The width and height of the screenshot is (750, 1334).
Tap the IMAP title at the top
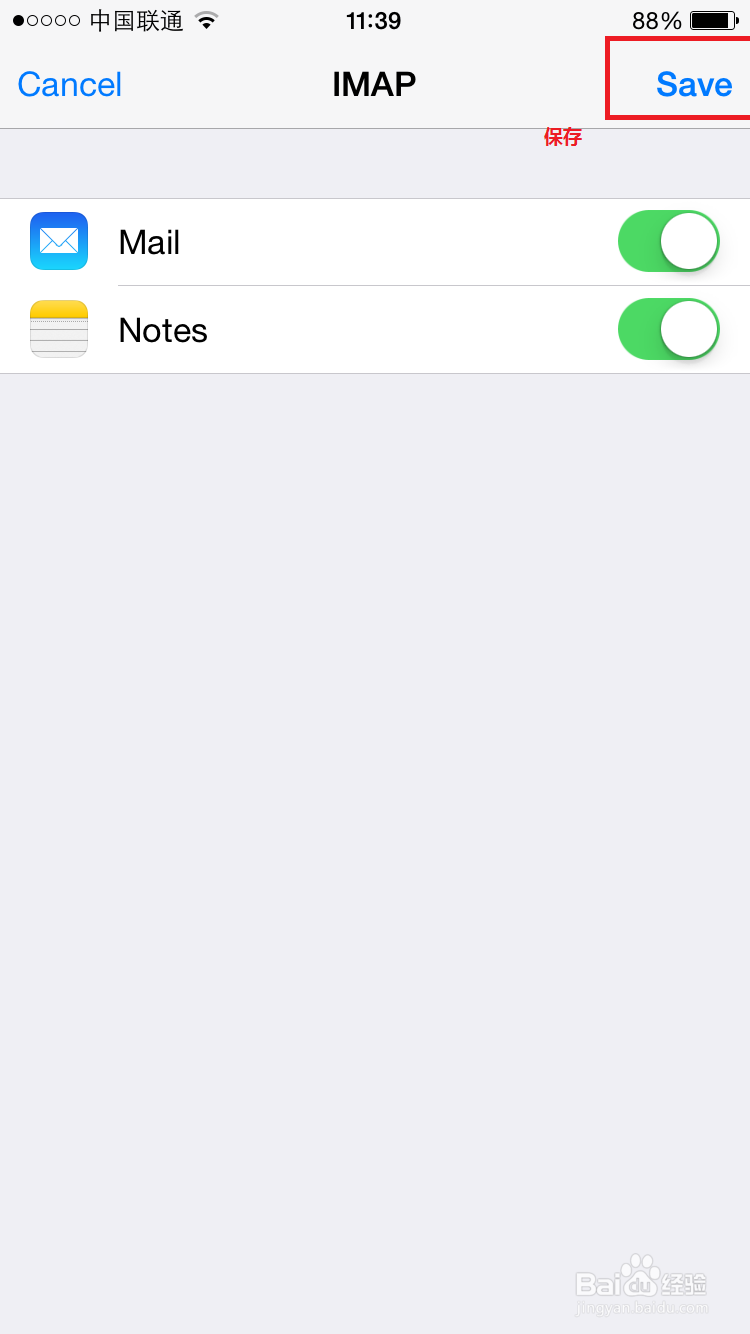point(374,84)
